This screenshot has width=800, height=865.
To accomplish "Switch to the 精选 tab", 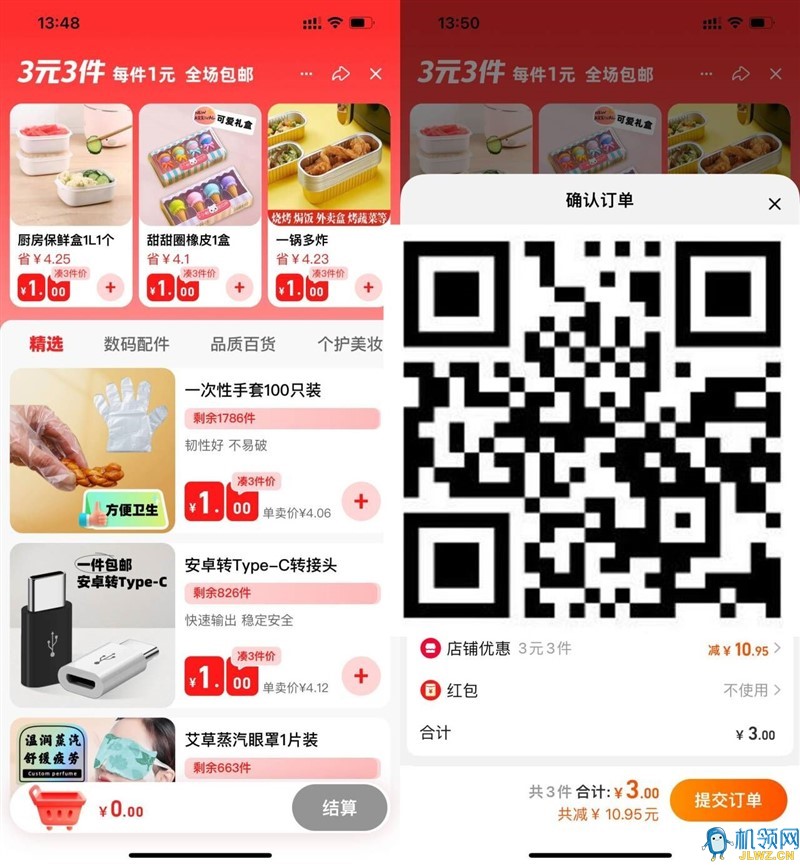I will pyautogui.click(x=46, y=344).
